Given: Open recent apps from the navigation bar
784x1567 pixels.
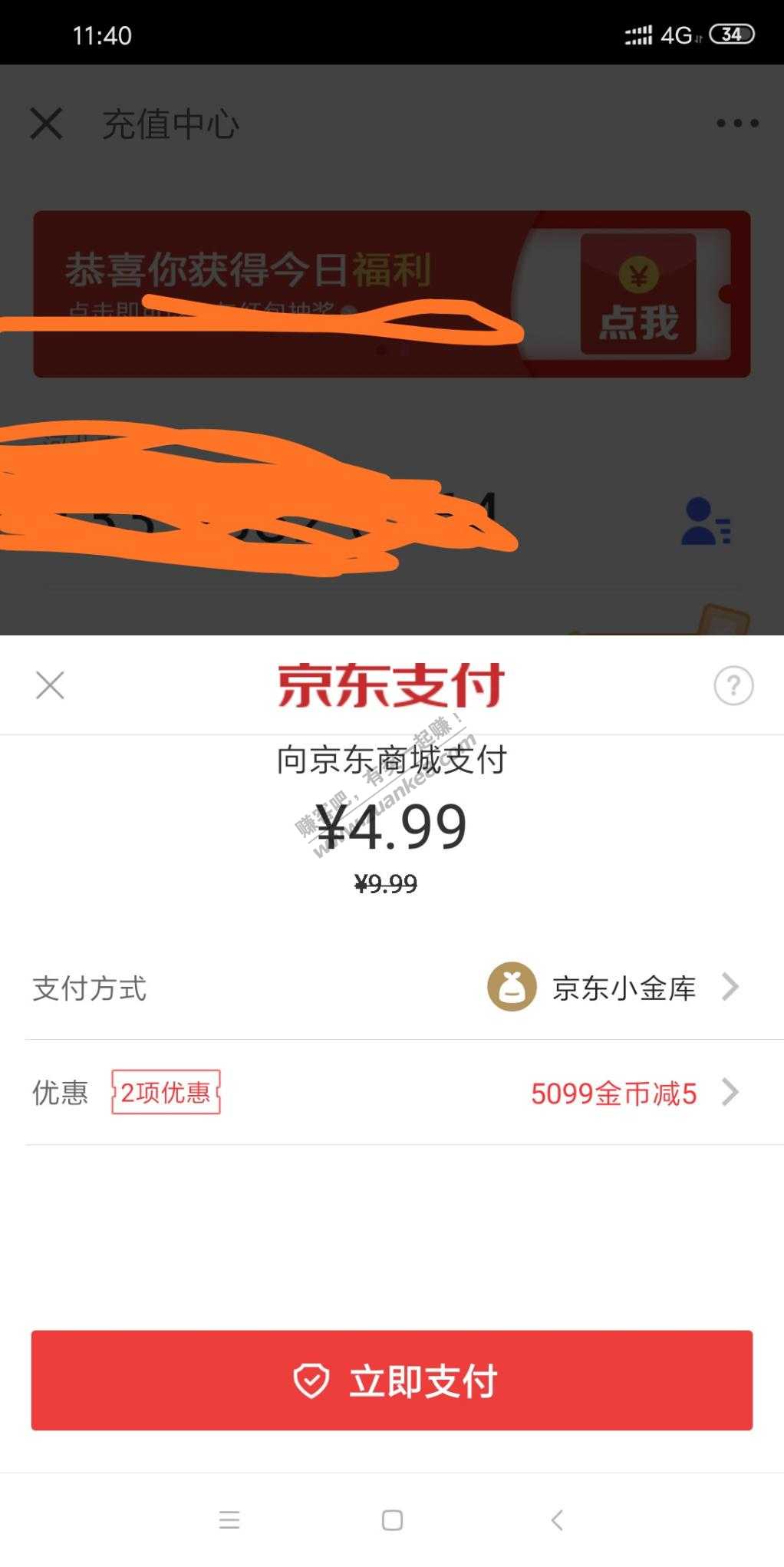Looking at the screenshot, I should tap(229, 1519).
